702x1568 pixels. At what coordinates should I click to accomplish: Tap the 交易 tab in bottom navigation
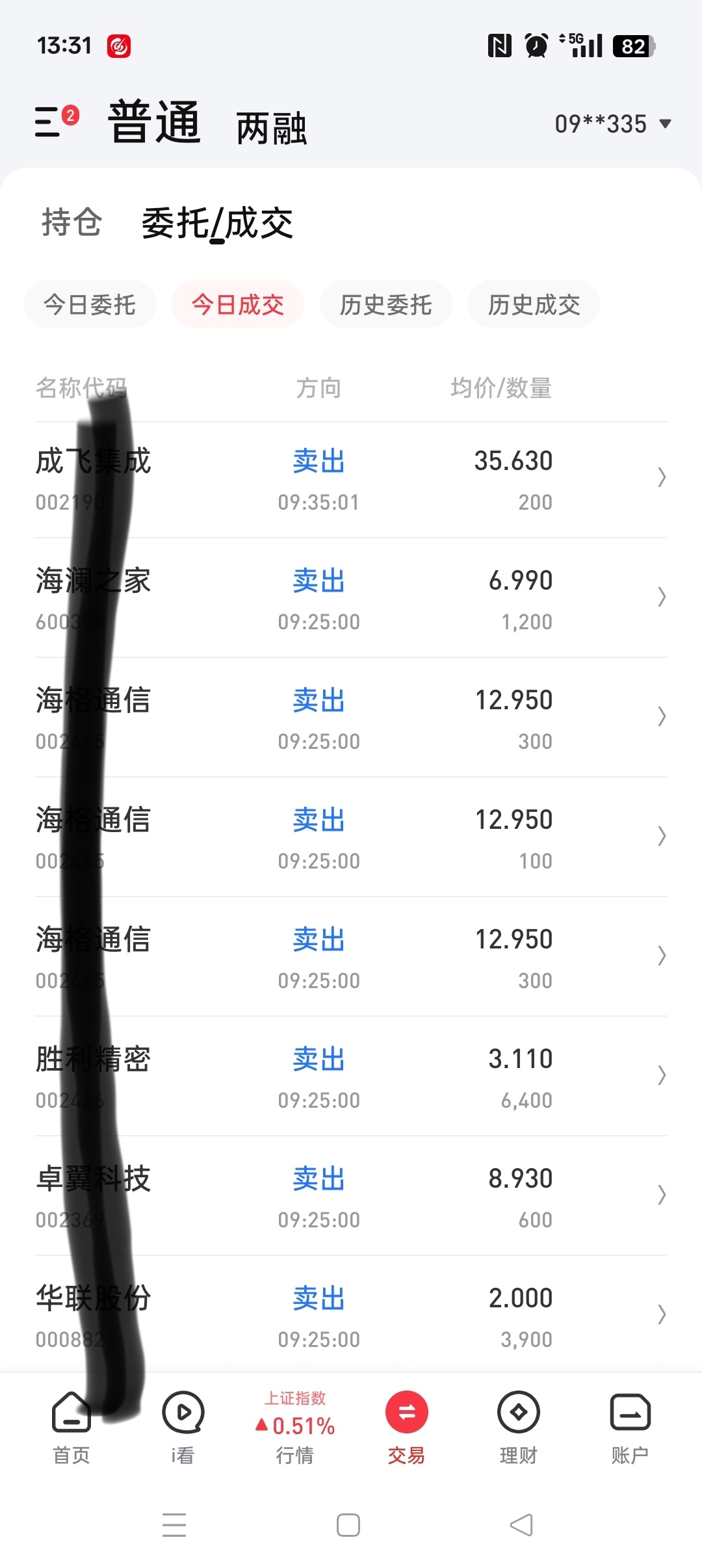pyautogui.click(x=407, y=1428)
